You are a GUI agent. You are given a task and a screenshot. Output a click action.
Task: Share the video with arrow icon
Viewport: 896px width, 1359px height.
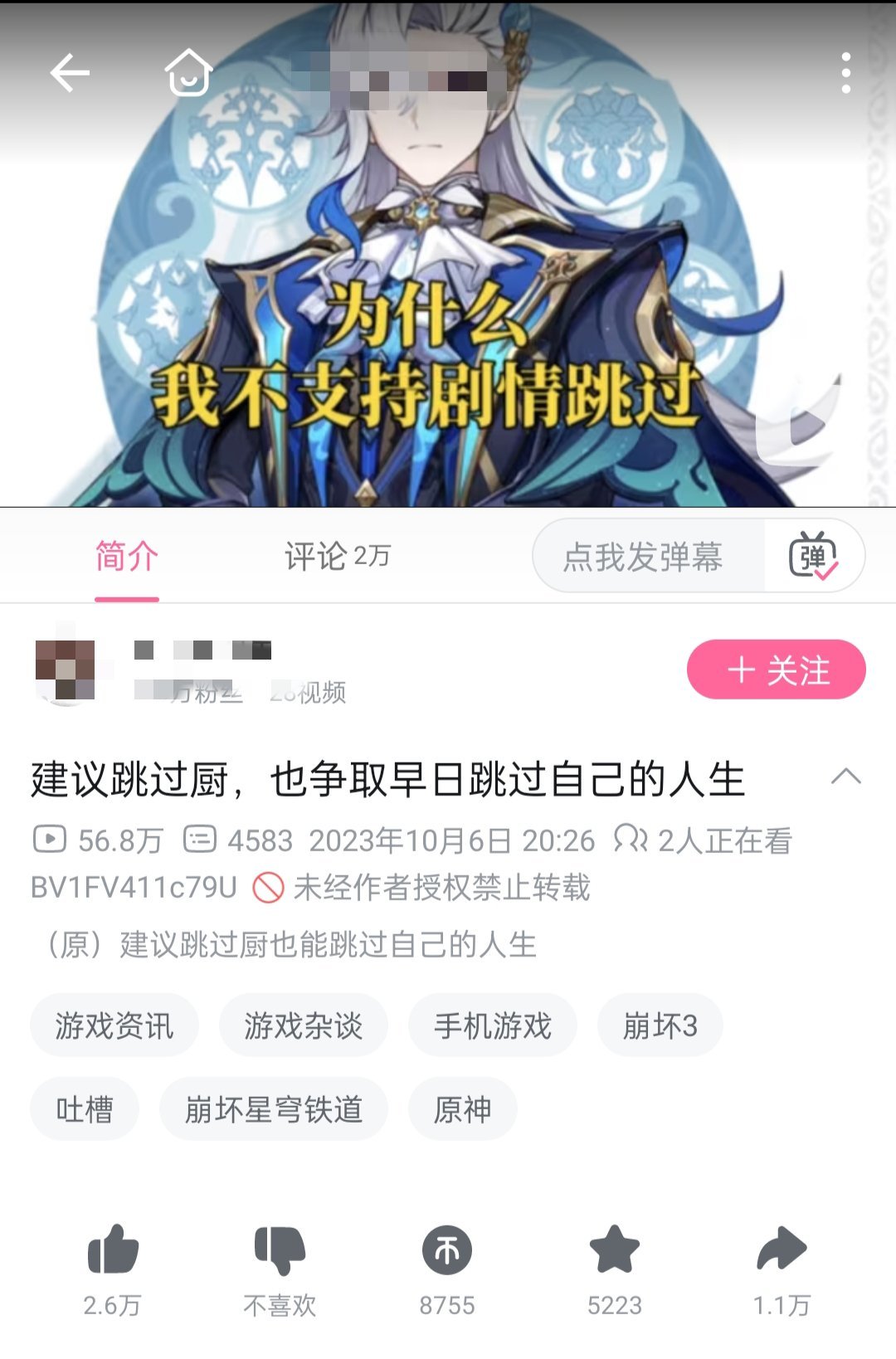coord(781,1250)
